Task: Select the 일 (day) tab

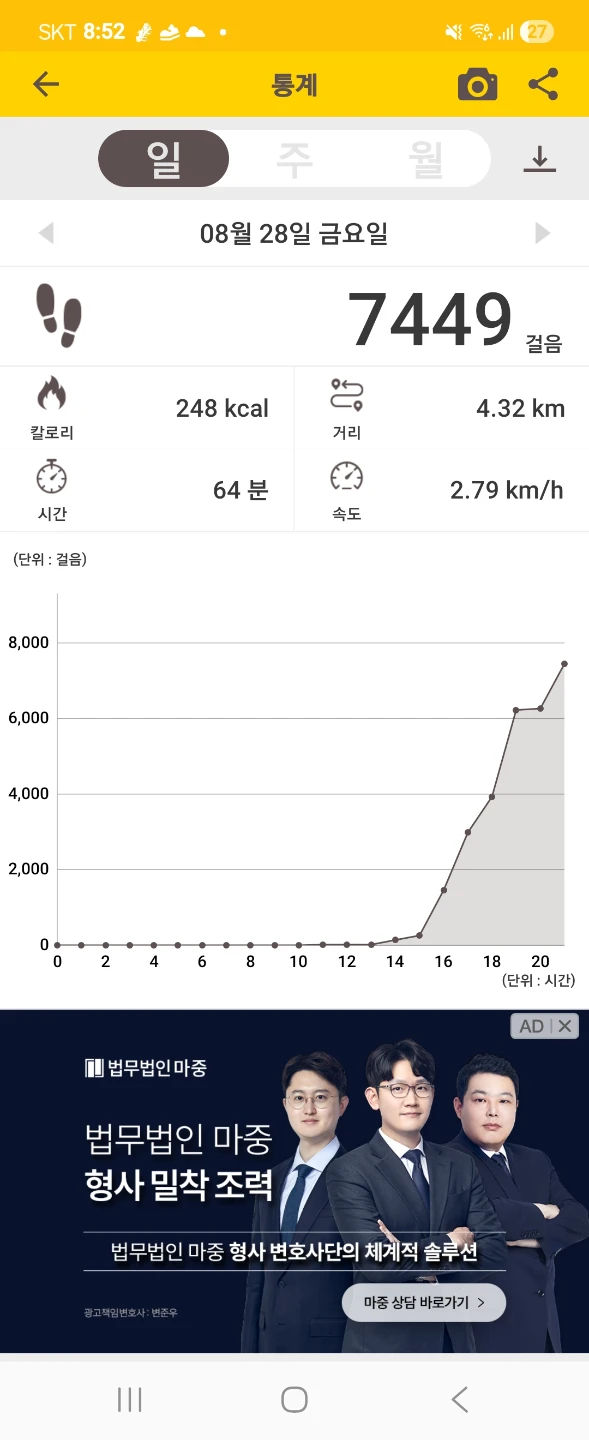Action: coord(164,159)
